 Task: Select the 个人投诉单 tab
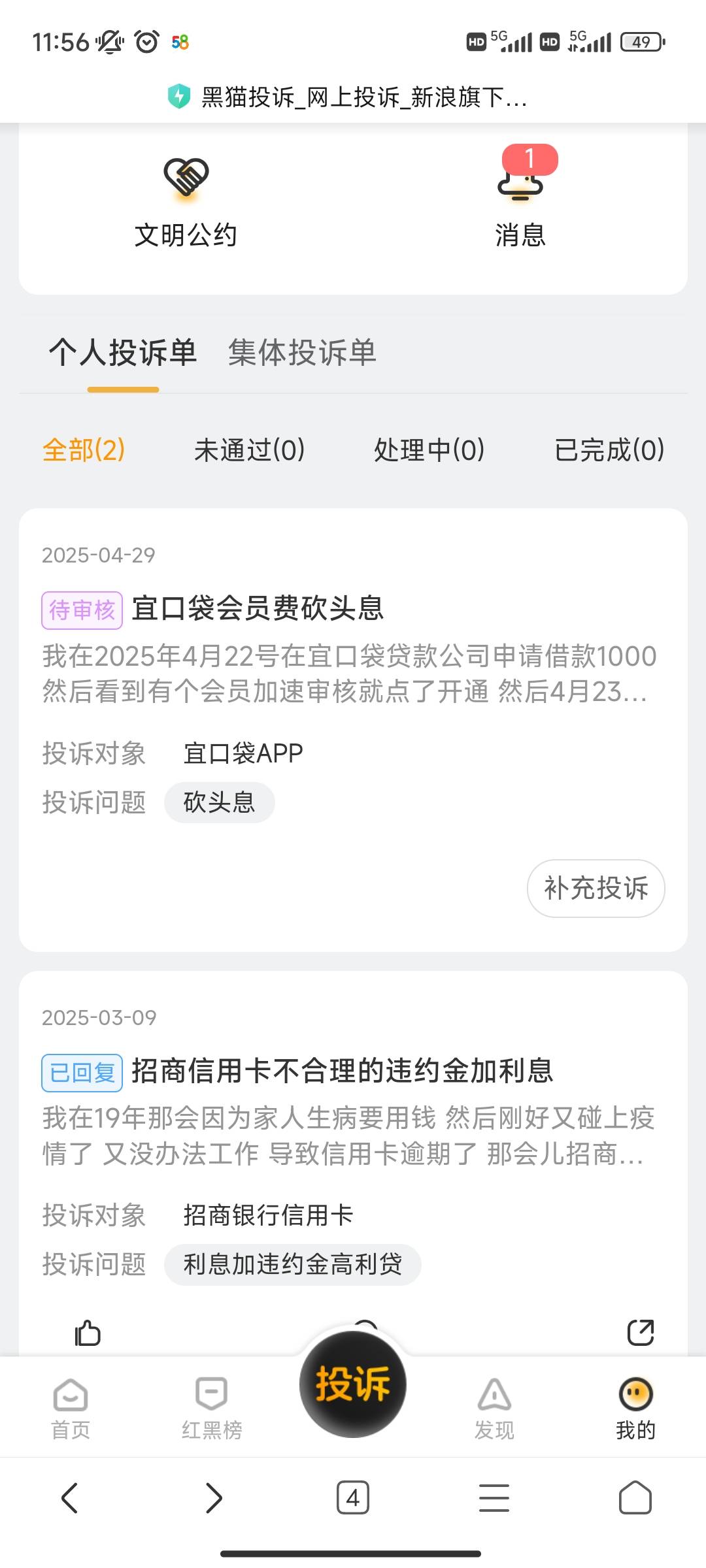pos(123,352)
